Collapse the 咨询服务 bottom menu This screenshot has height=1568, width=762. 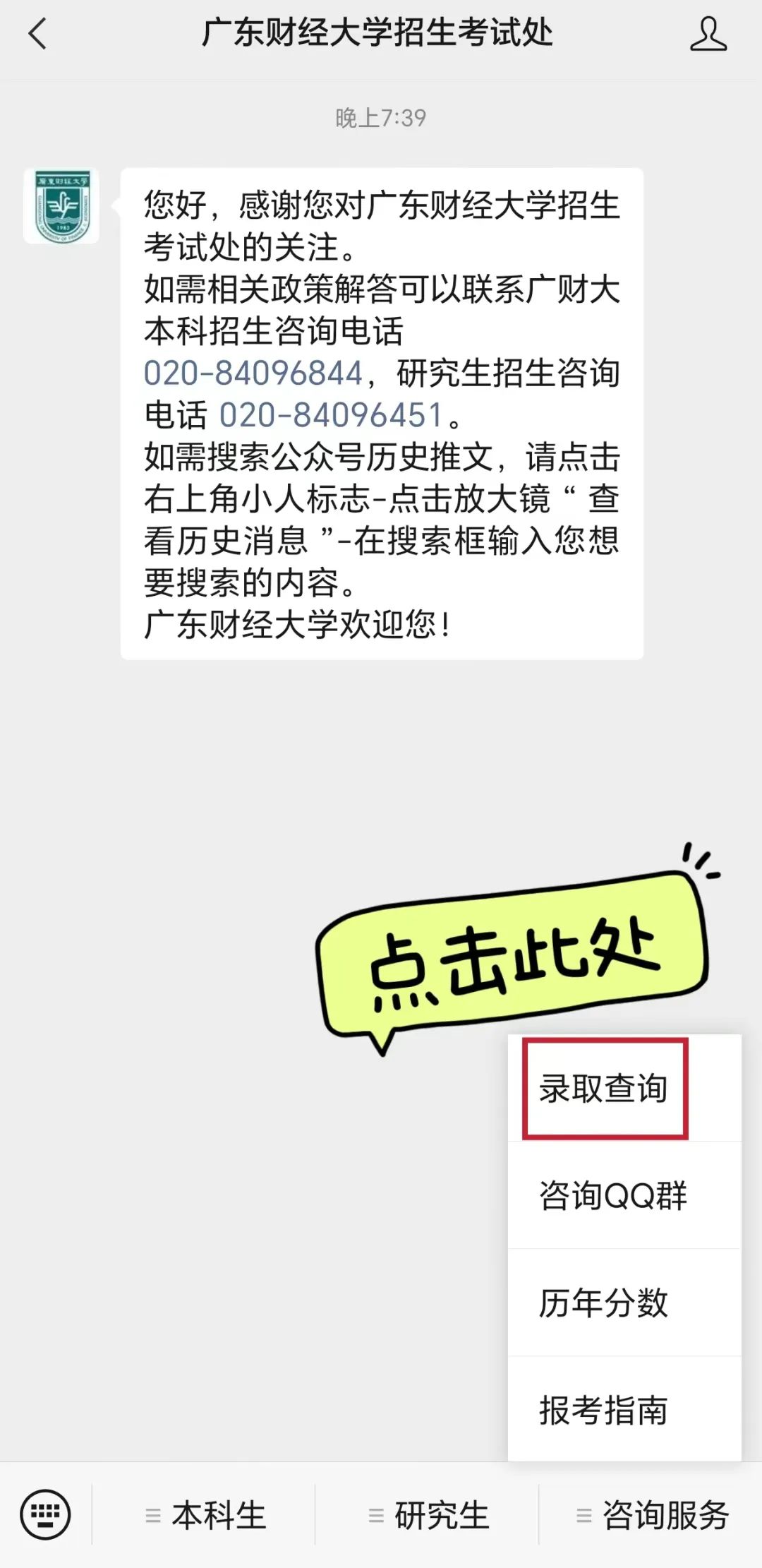(651, 1515)
